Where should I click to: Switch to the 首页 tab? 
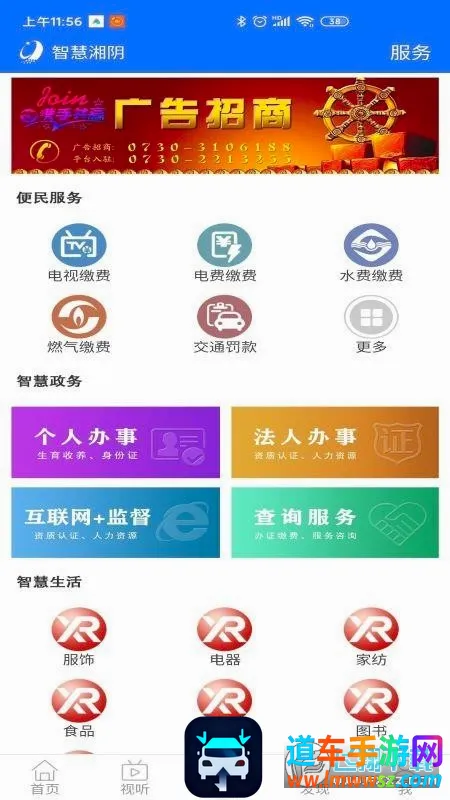[45, 778]
